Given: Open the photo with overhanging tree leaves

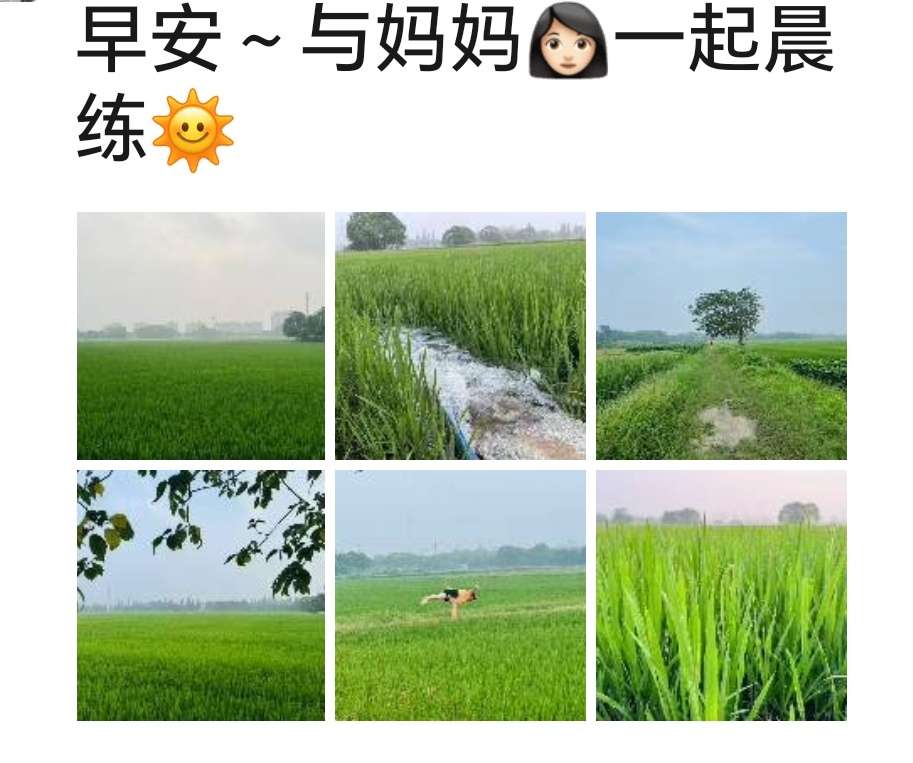Looking at the screenshot, I should [200, 595].
